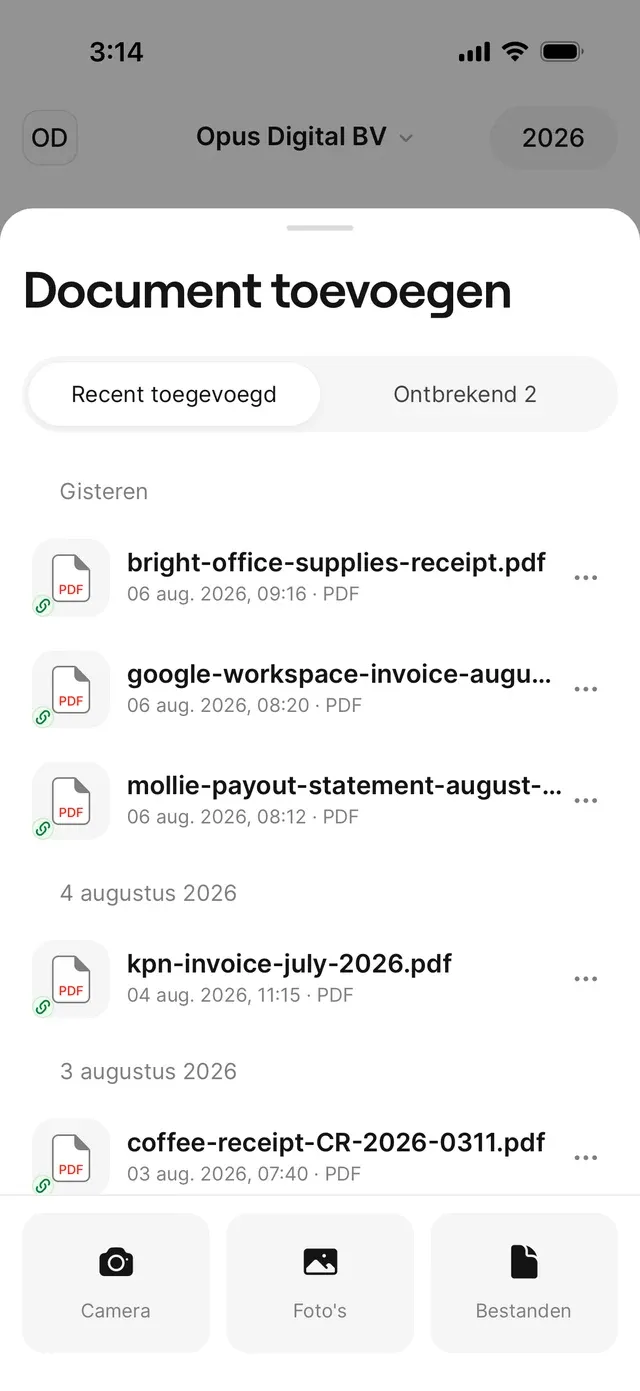Show options for coffee-receipt-CR-2026-0311.pdf
This screenshot has width=640, height=1391.
click(x=586, y=1158)
